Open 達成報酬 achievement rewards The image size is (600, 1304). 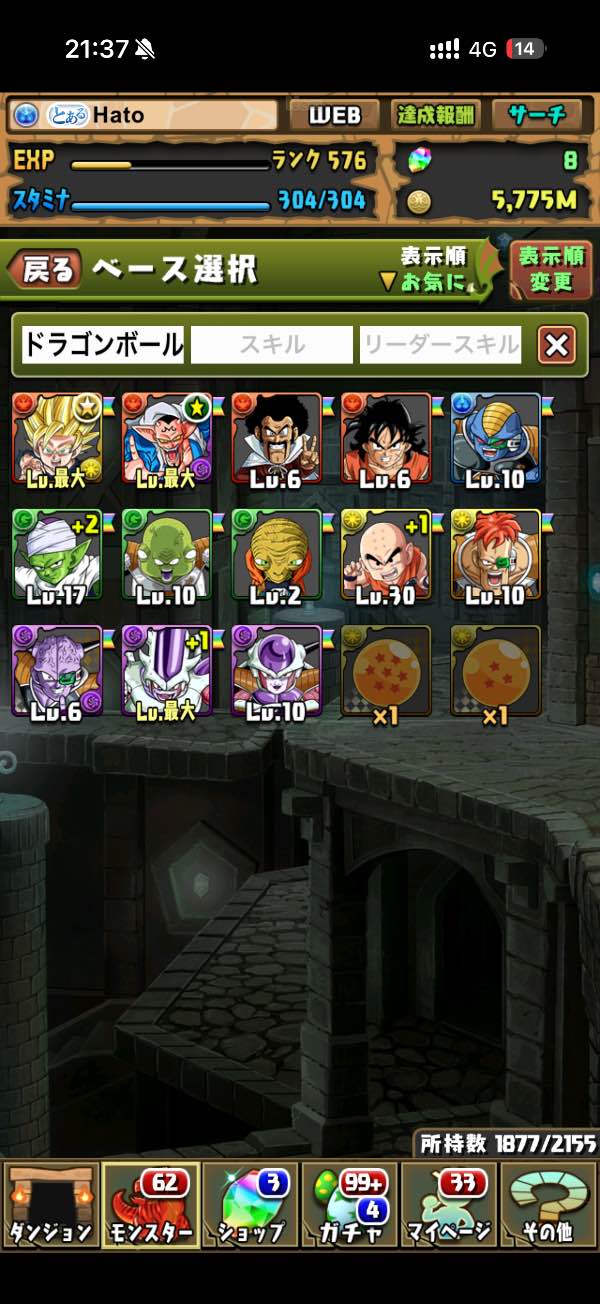436,116
